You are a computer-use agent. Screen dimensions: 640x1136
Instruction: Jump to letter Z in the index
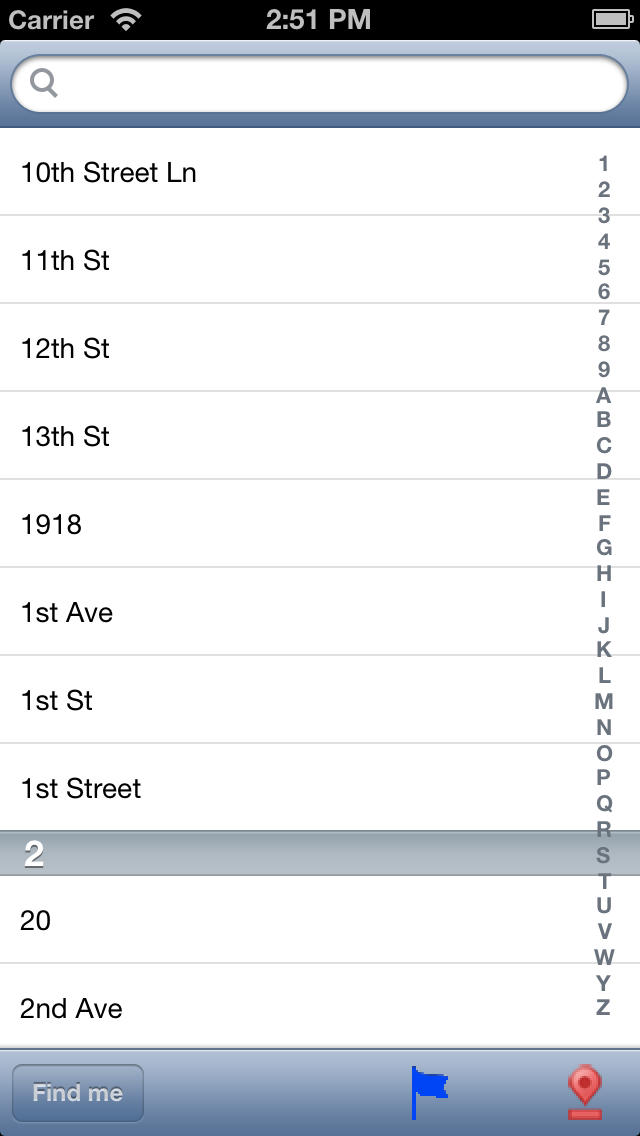pyautogui.click(x=603, y=1007)
